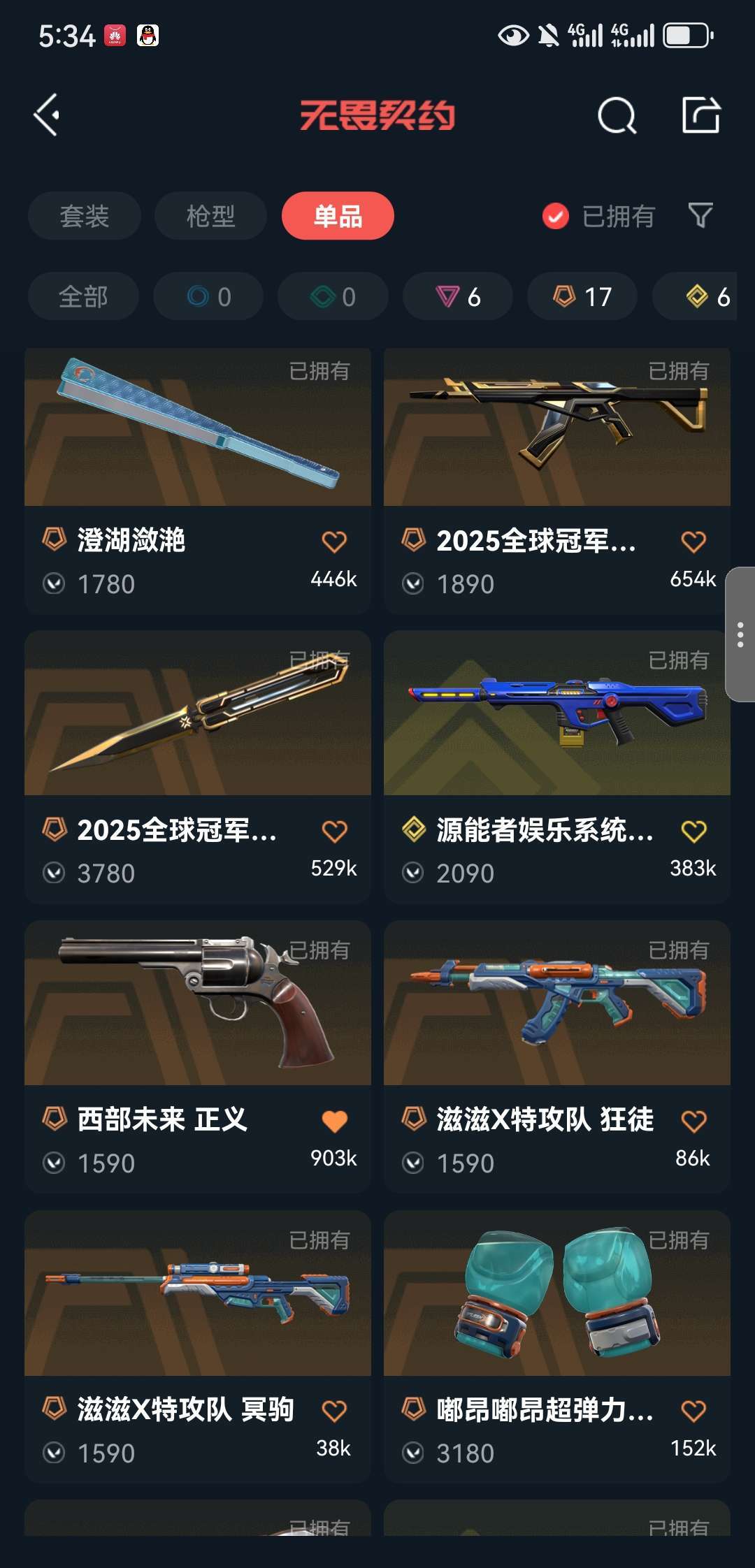
Task: Switch to the 套装 tab
Action: (85, 216)
